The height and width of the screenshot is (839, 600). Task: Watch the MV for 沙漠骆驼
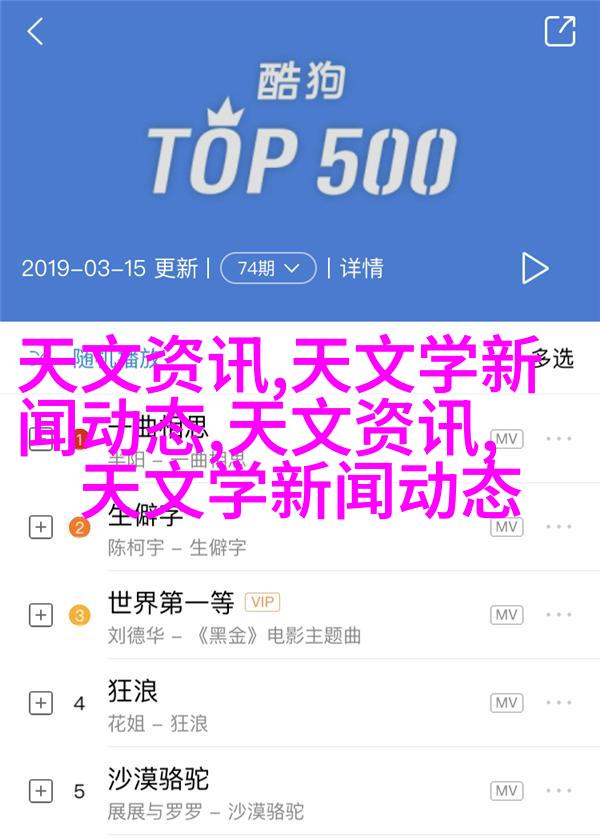[x=506, y=790]
